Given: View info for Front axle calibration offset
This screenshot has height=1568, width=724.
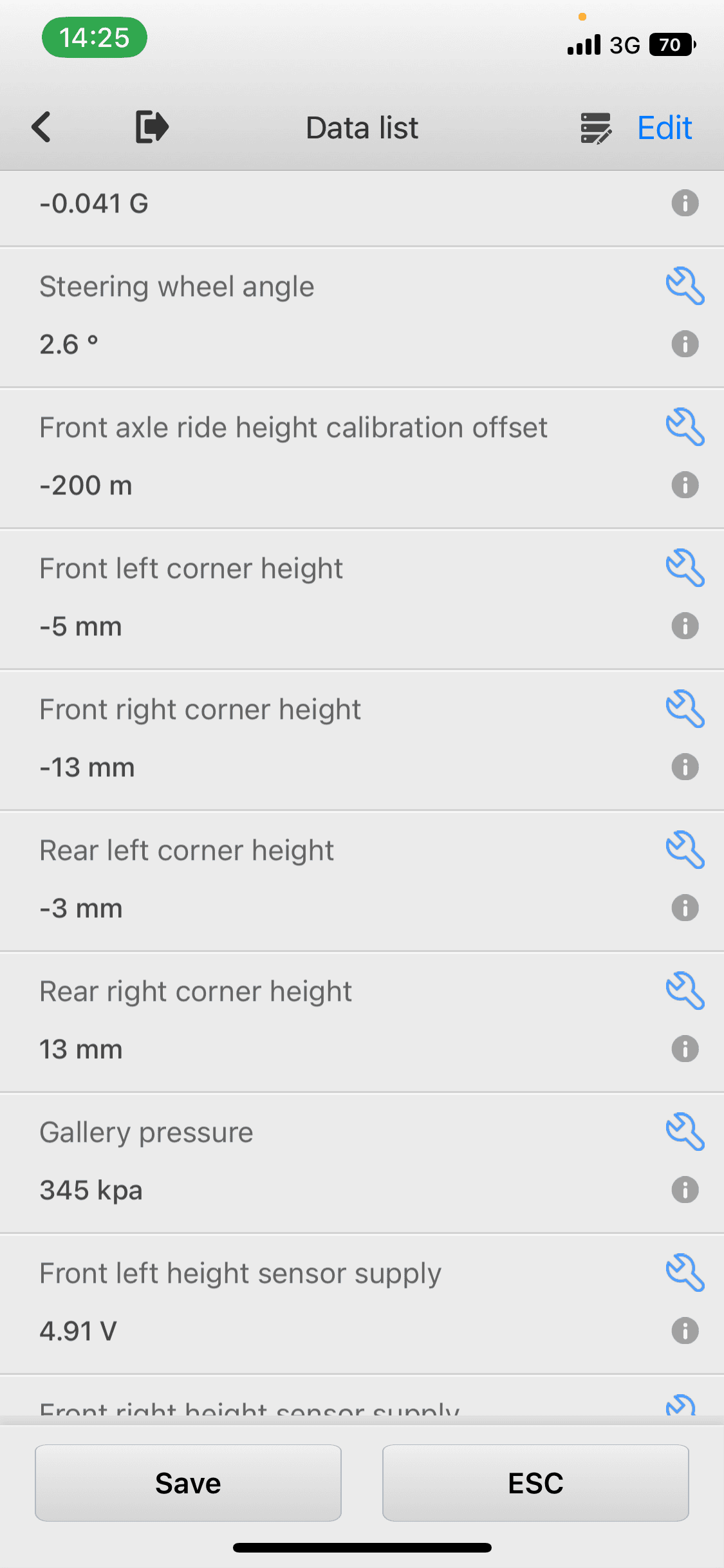Looking at the screenshot, I should pos(685,485).
